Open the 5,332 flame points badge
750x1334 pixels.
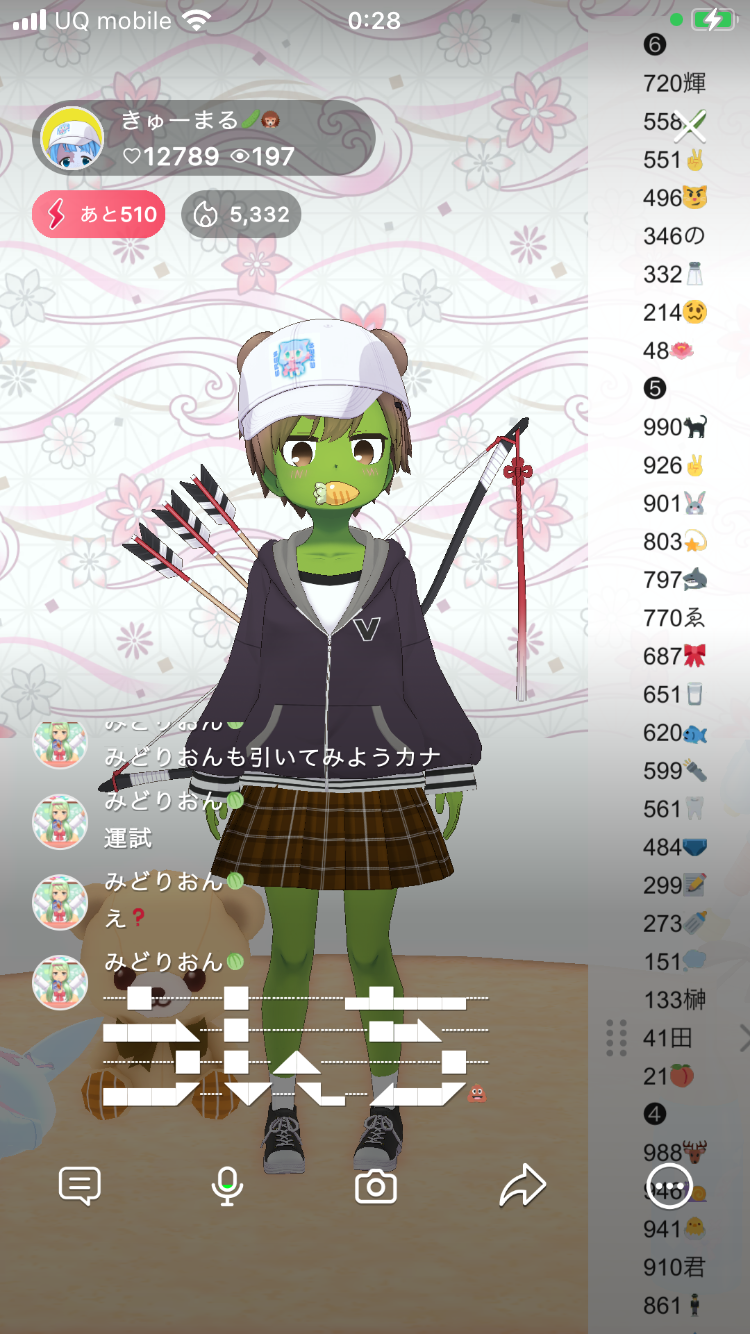(241, 214)
